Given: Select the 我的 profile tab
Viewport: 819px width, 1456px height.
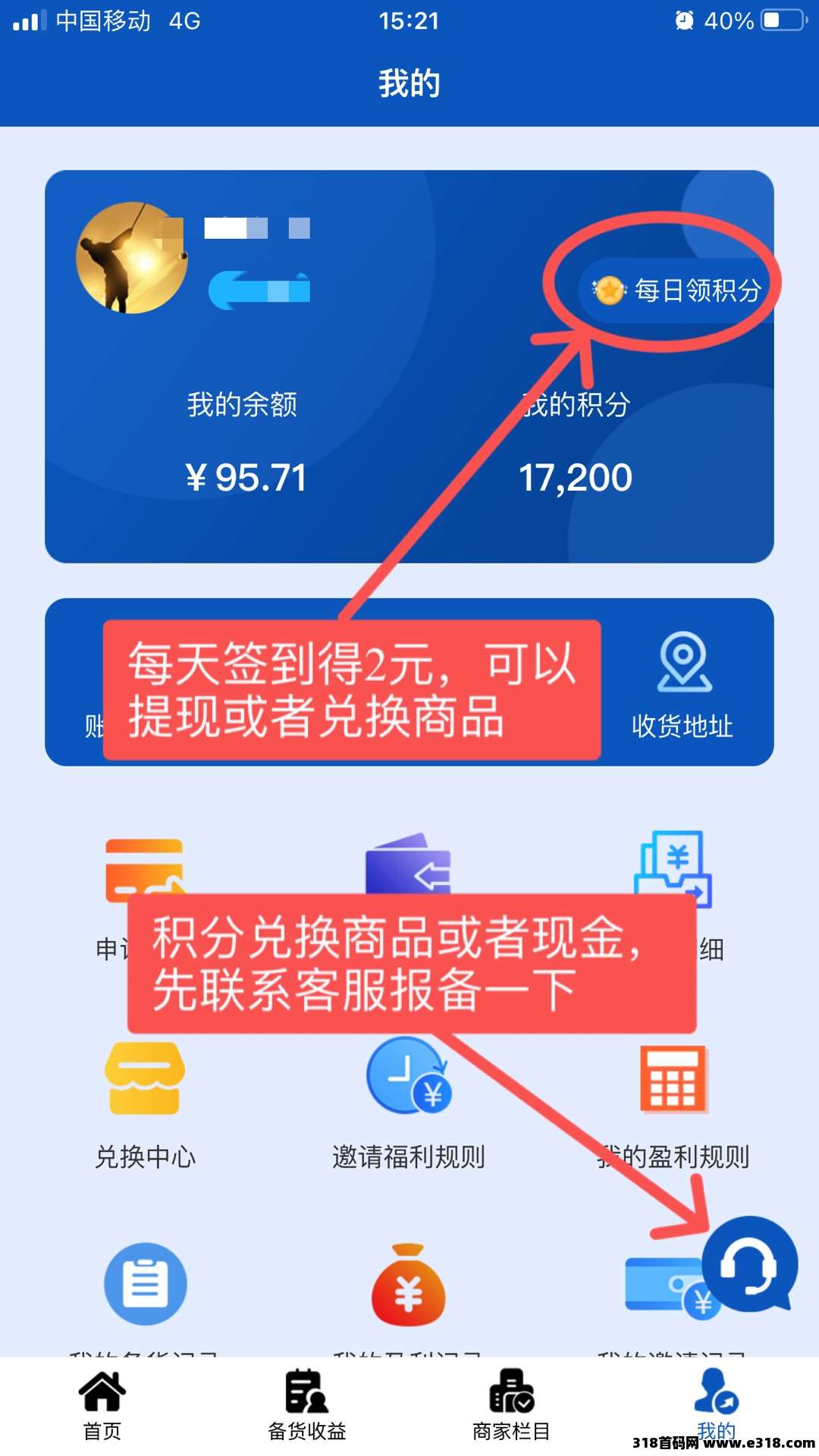Looking at the screenshot, I should coord(716,1405).
